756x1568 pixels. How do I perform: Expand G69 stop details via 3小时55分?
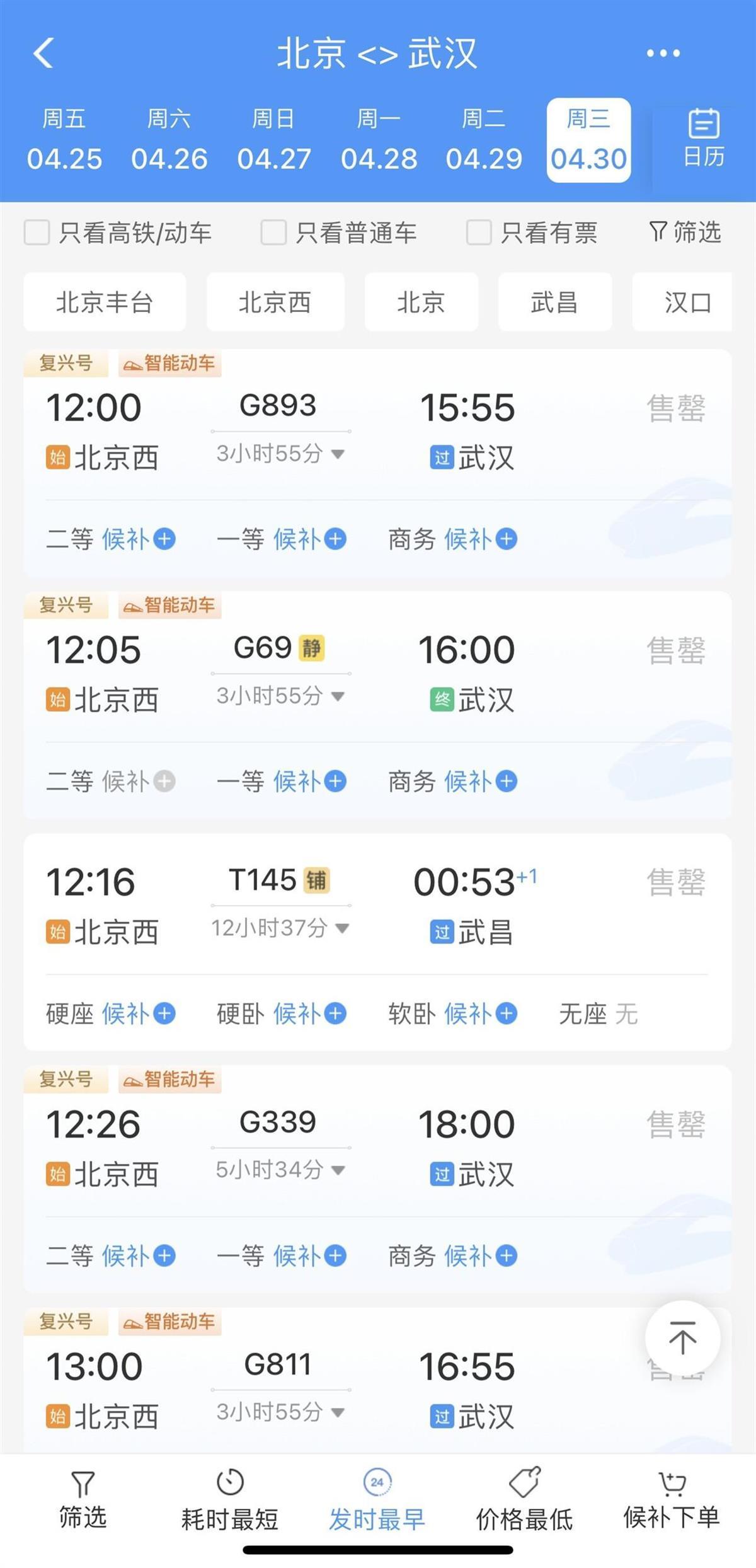click(x=280, y=696)
